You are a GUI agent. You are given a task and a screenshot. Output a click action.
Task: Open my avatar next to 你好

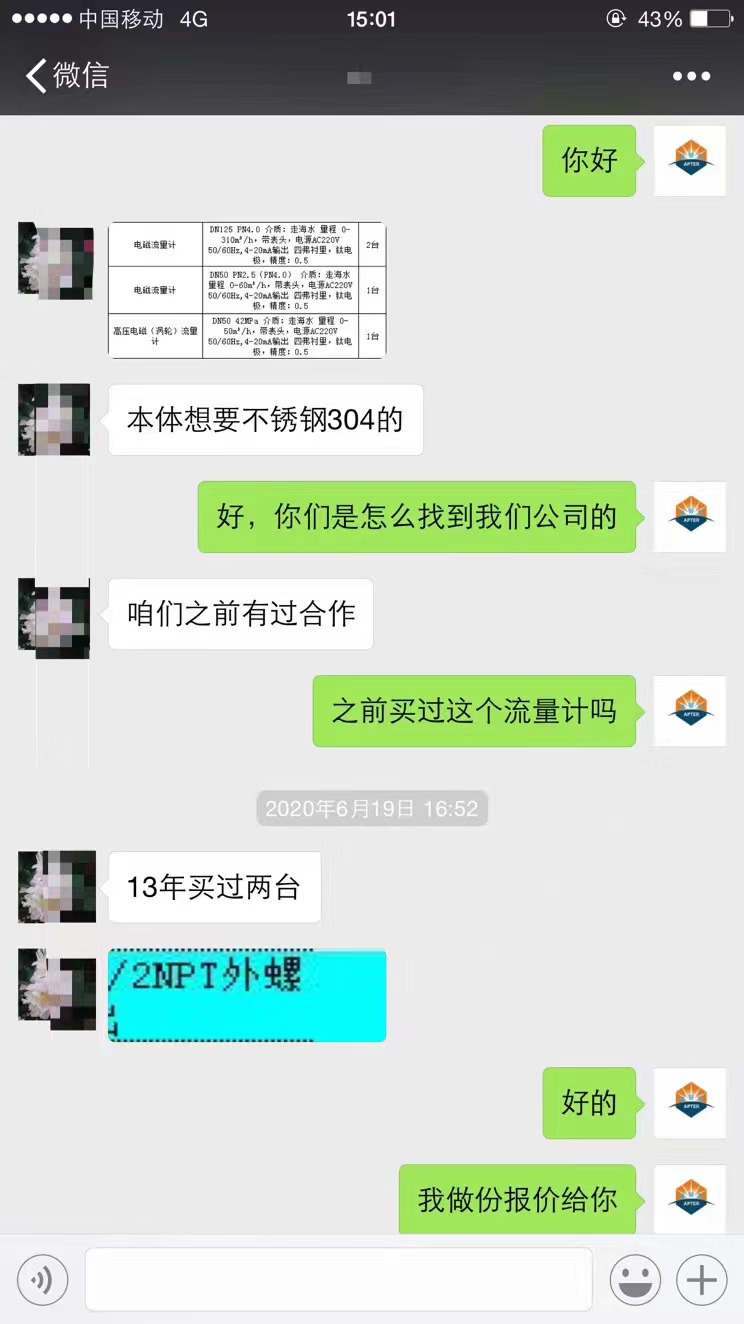689,160
